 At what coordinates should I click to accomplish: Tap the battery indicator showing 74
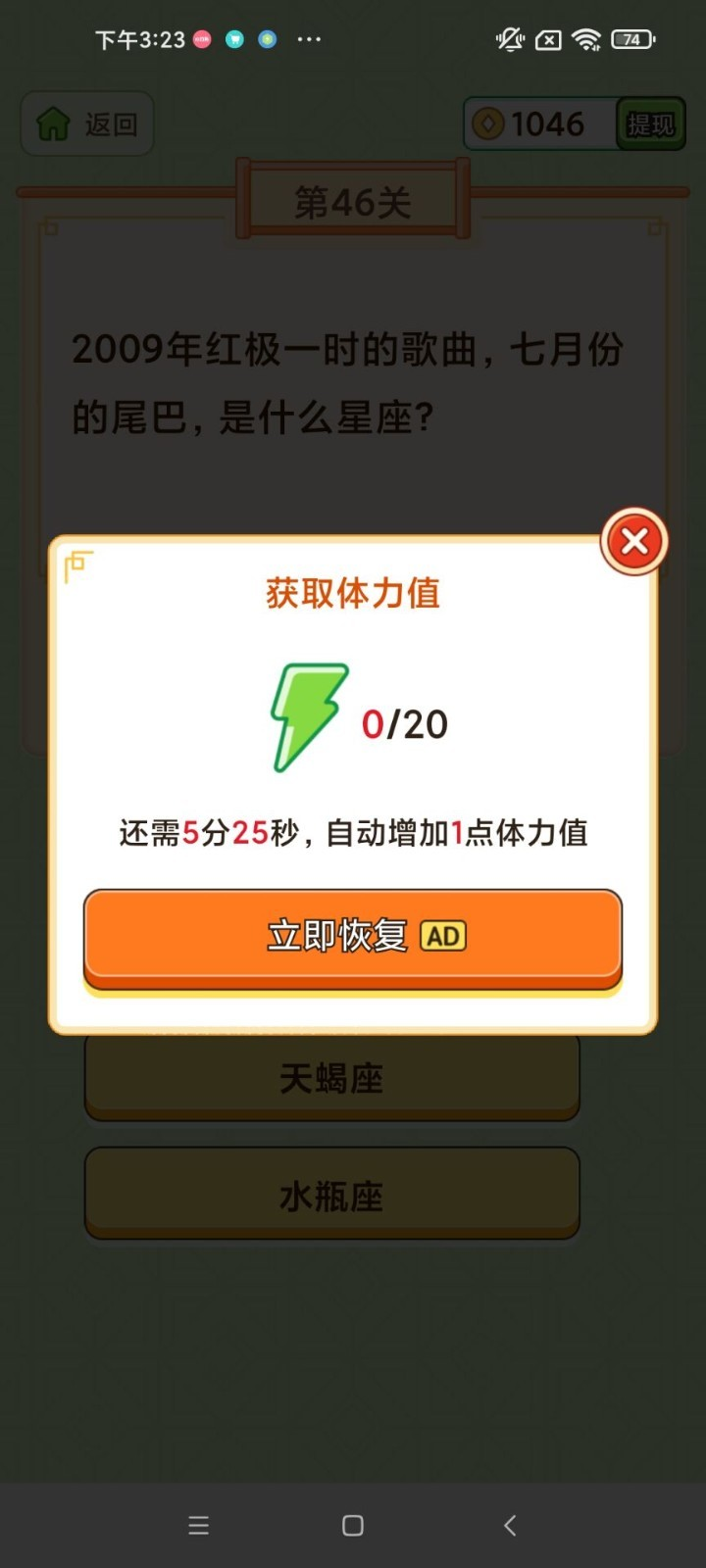click(x=632, y=39)
